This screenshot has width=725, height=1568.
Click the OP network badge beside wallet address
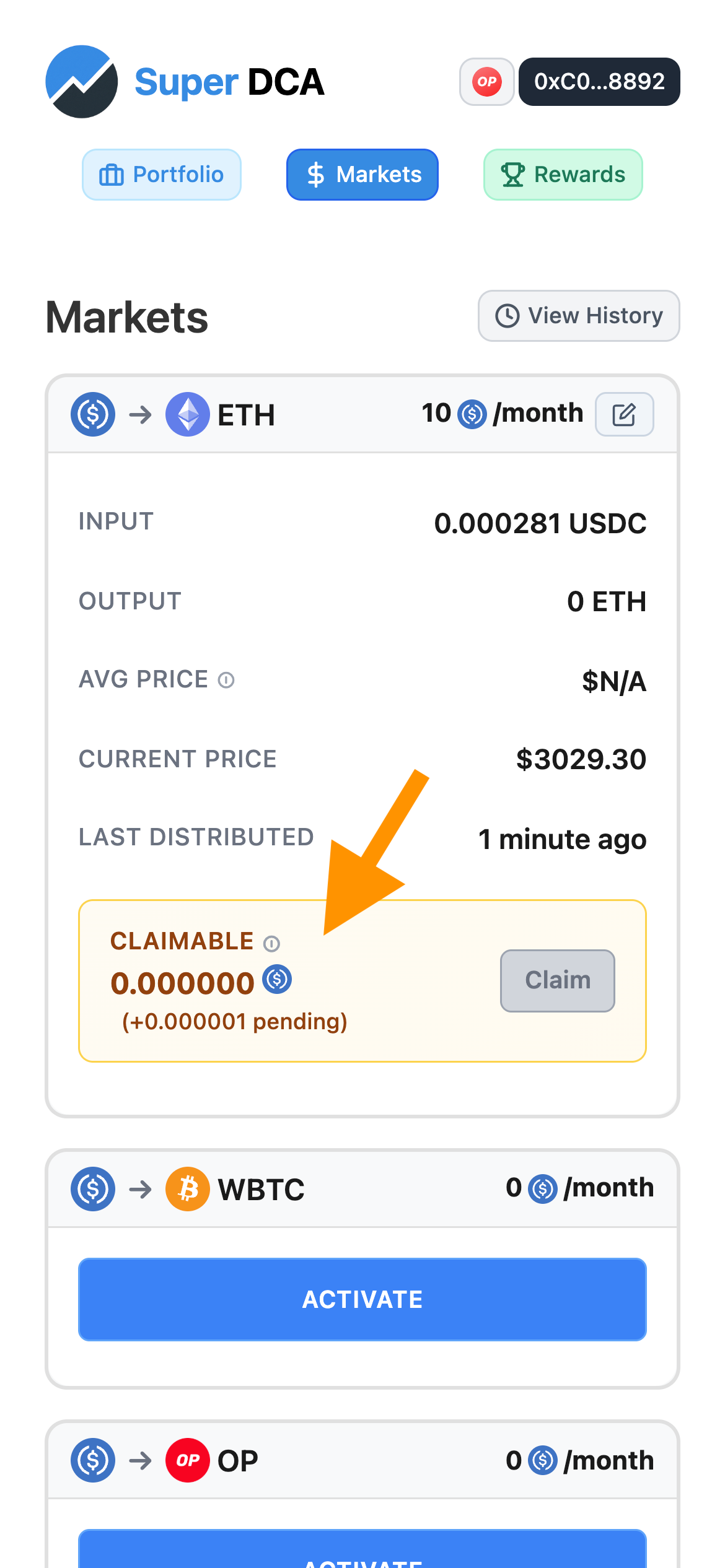(x=486, y=81)
